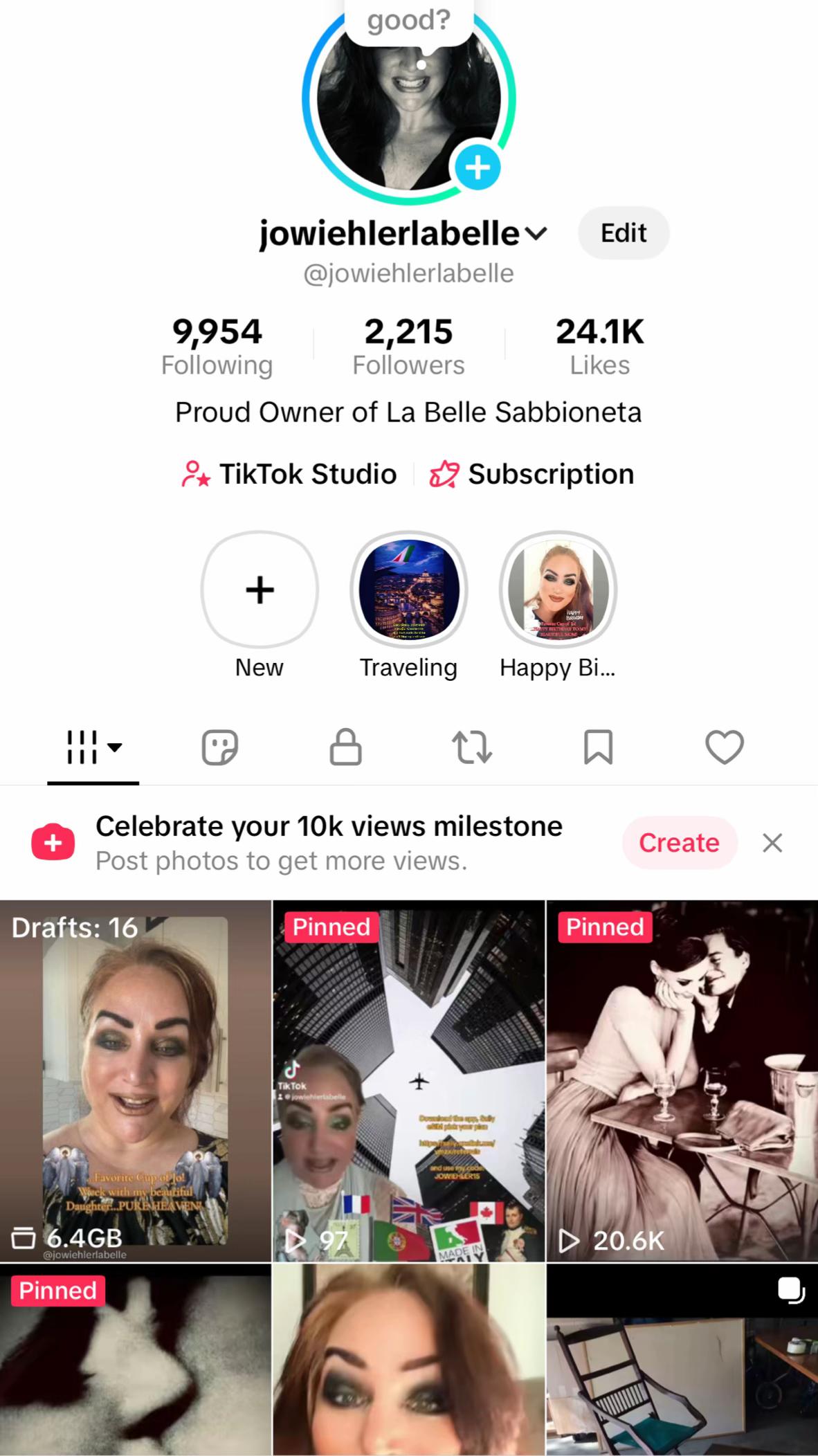Open the Edit profile button
This screenshot has height=1456, width=818.
[x=623, y=233]
